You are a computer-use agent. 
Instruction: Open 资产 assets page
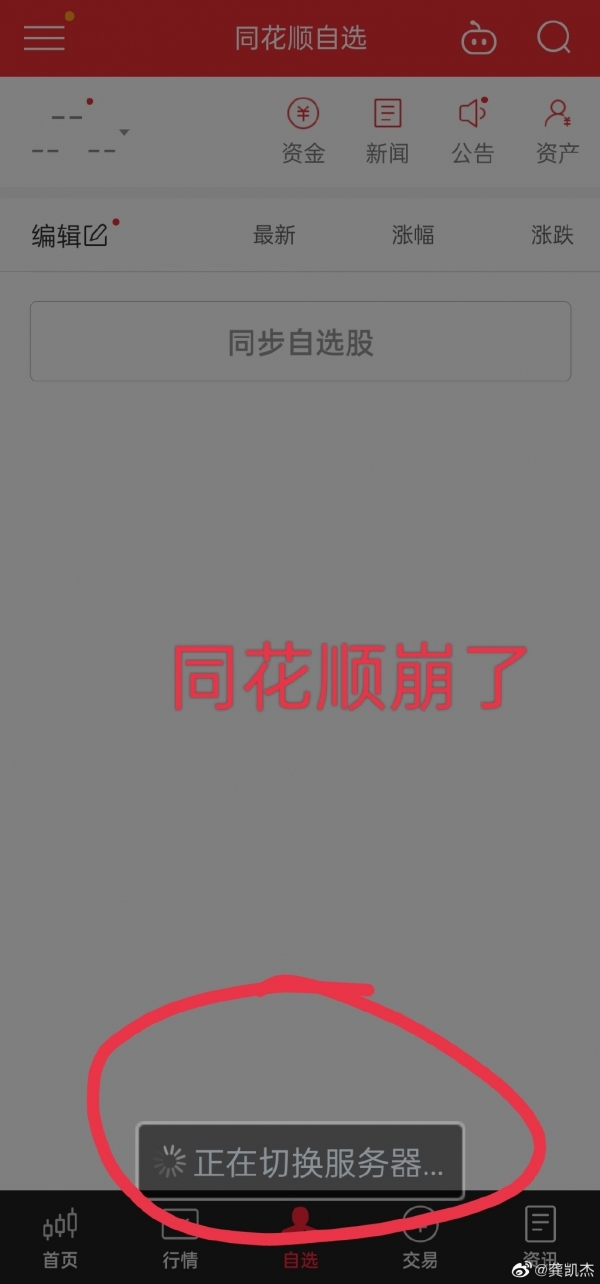click(557, 130)
